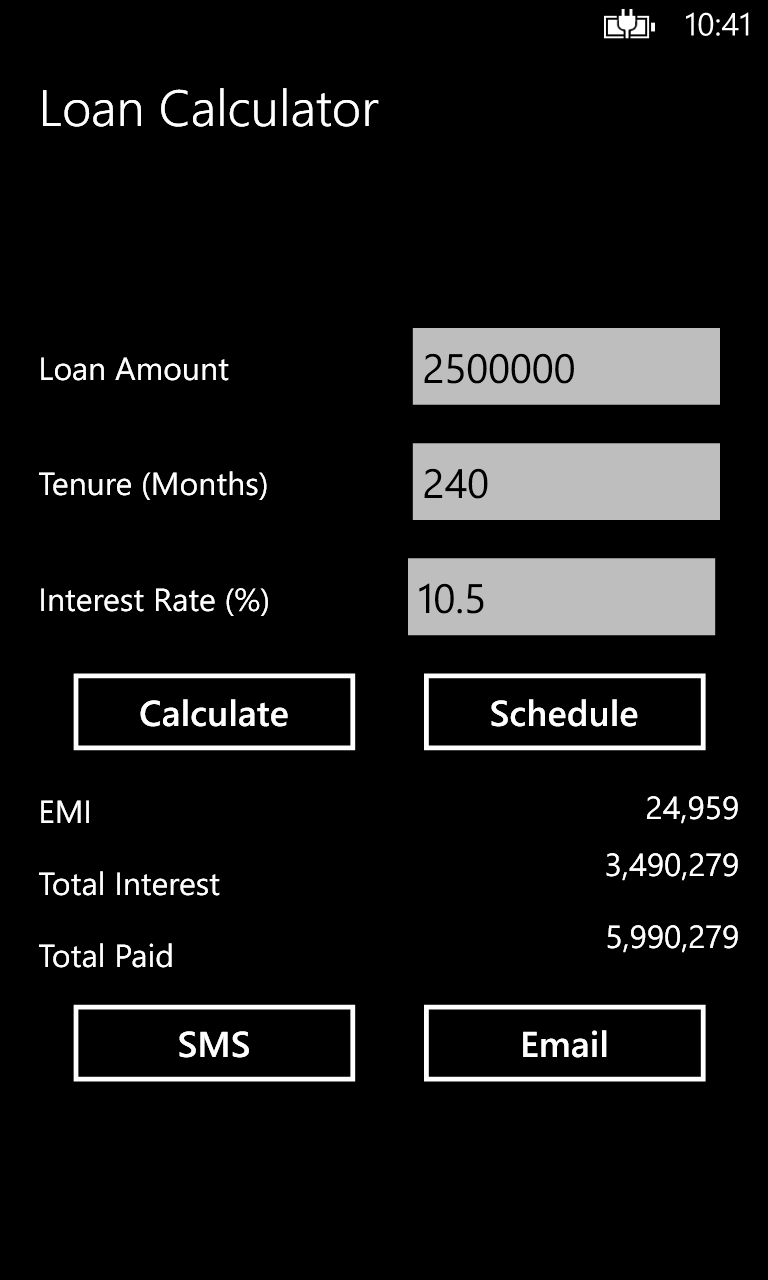Viewport: 768px width, 1280px height.
Task: Tap the Loan Amount field
Action: tap(566, 367)
